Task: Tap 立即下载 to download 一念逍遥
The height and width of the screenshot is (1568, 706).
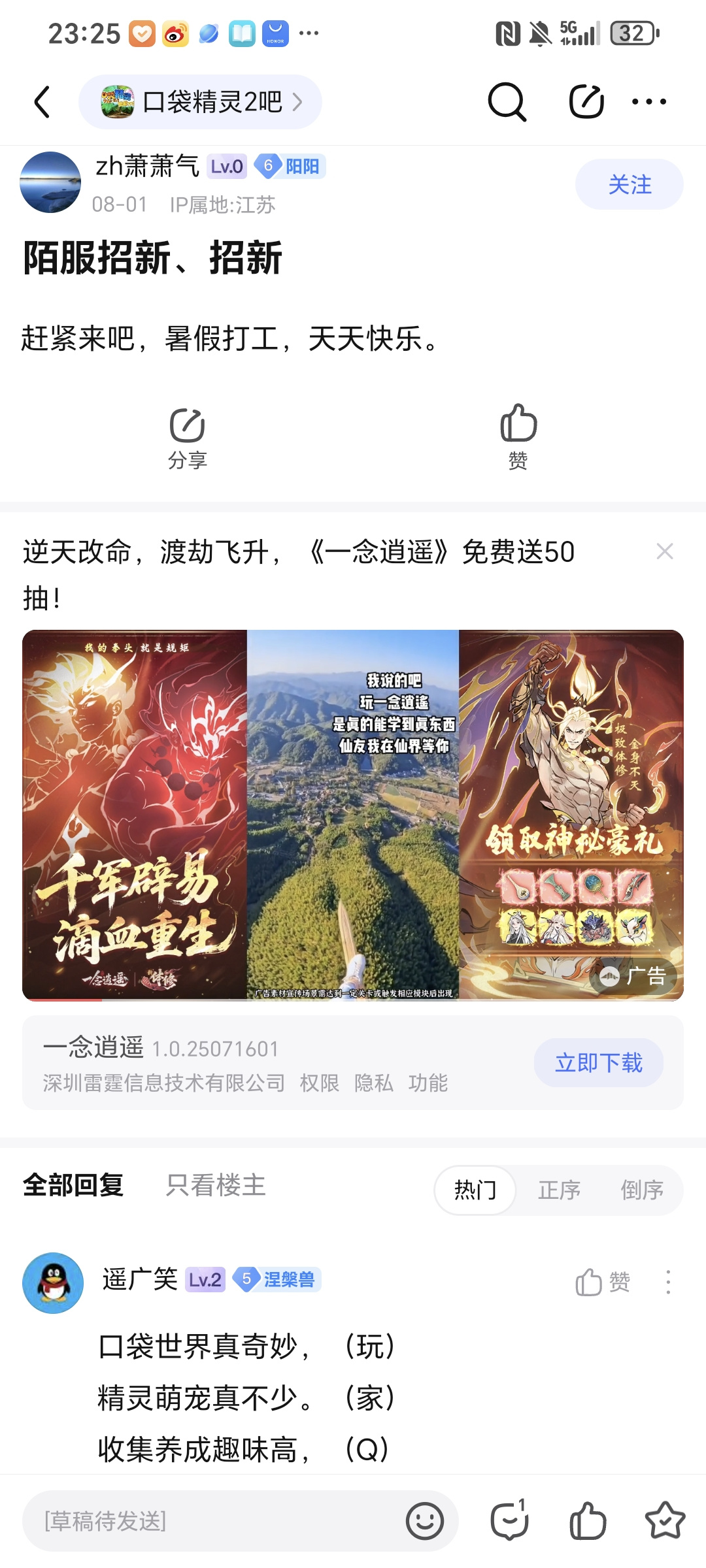Action: 599,1062
